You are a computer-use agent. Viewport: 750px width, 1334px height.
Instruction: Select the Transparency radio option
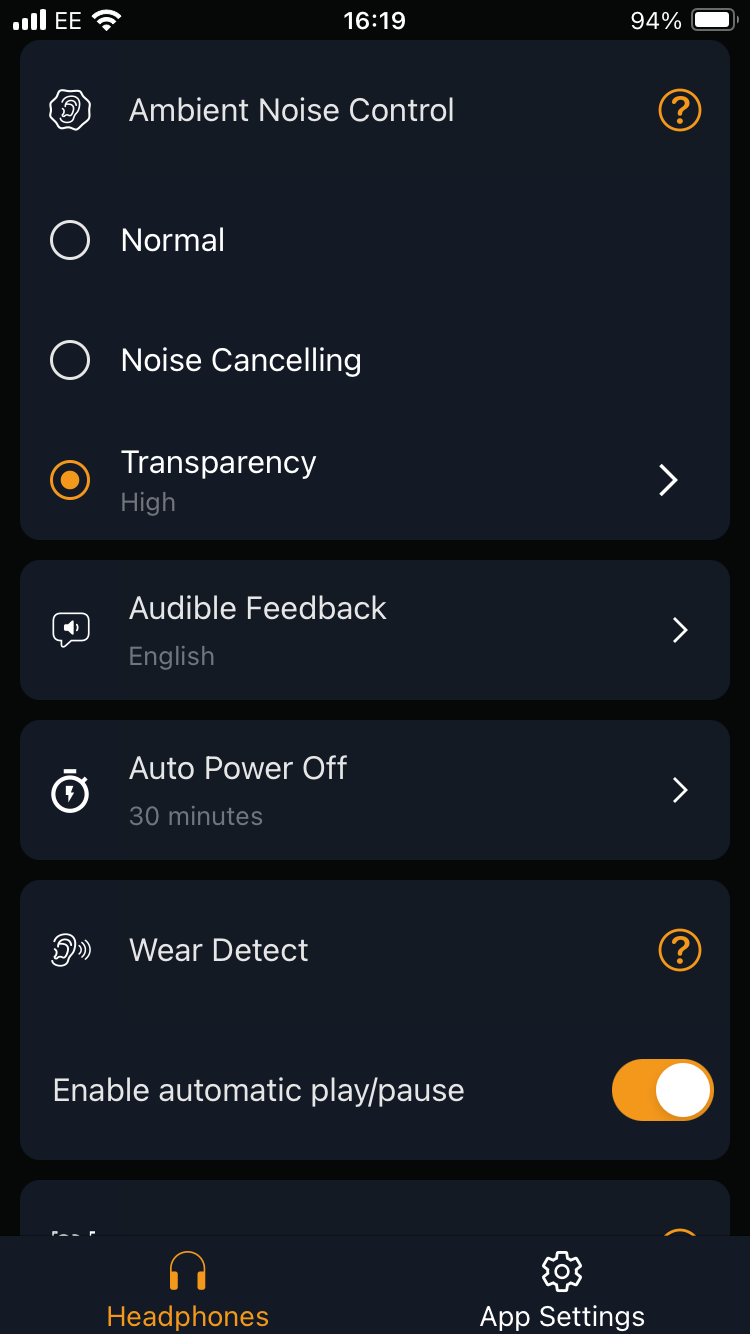click(70, 480)
